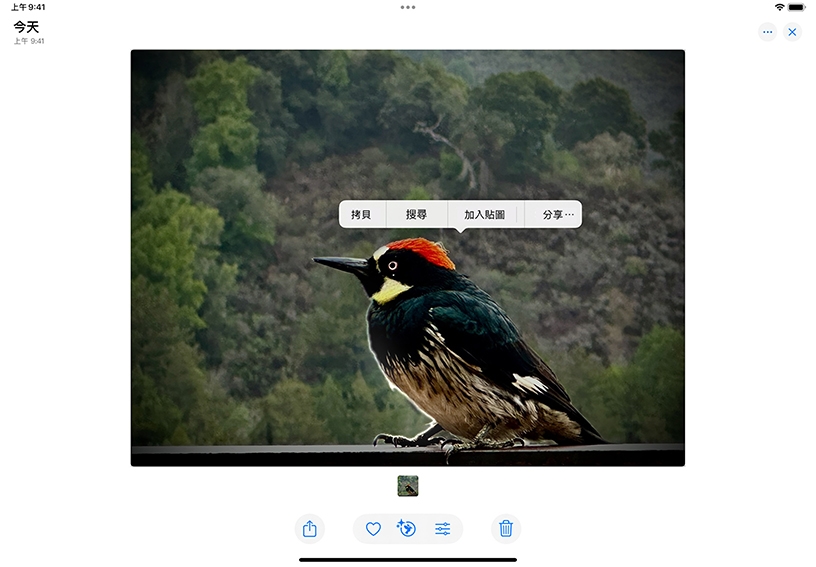The width and height of the screenshot is (816, 567).
Task: Choose 加入貼圖 to add a sticker
Action: [x=484, y=215]
